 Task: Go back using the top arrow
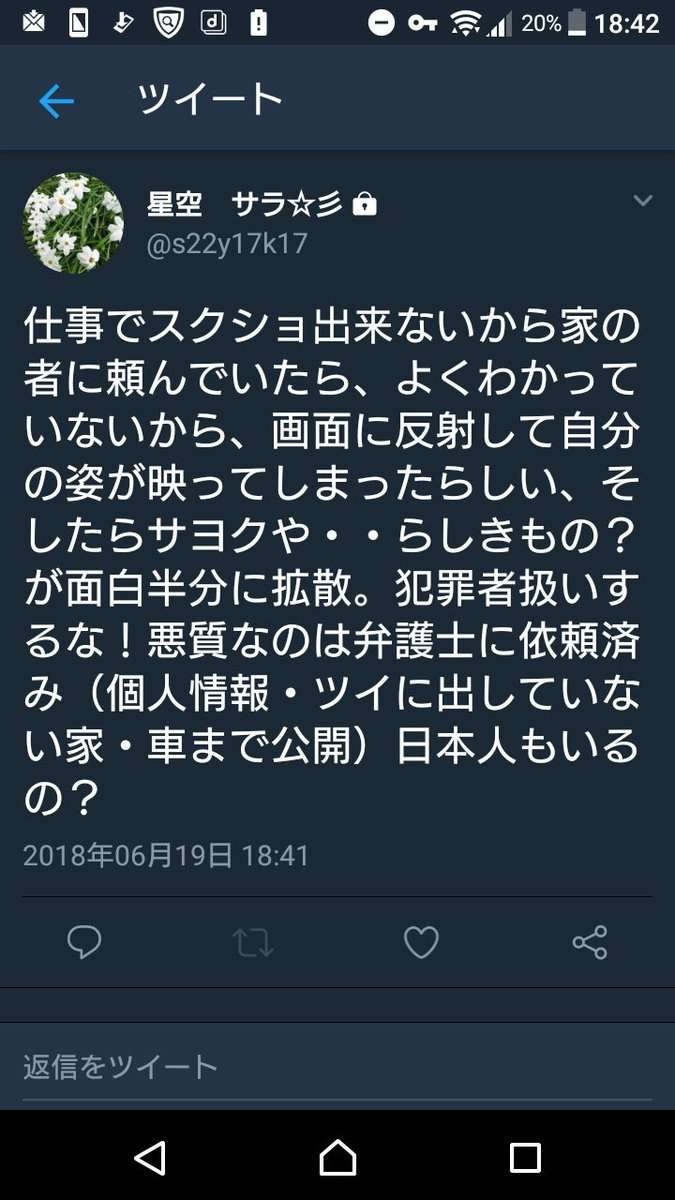[x=56, y=101]
